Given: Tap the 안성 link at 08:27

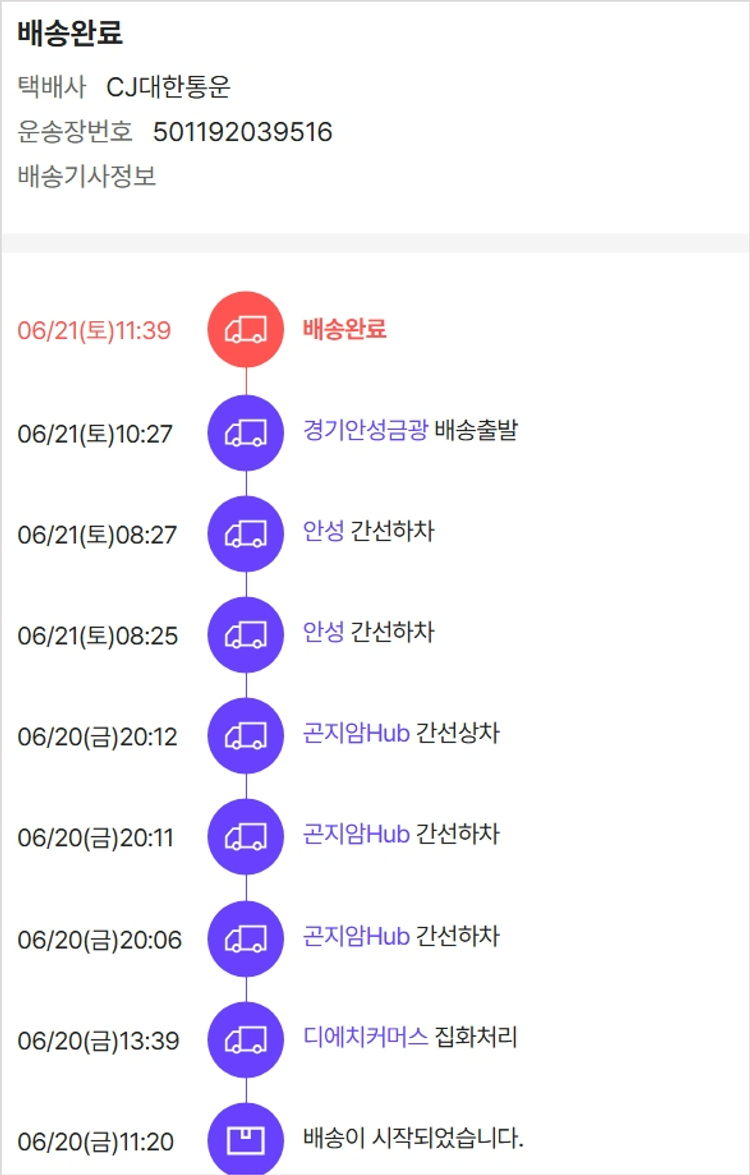Looking at the screenshot, I should tap(323, 531).
